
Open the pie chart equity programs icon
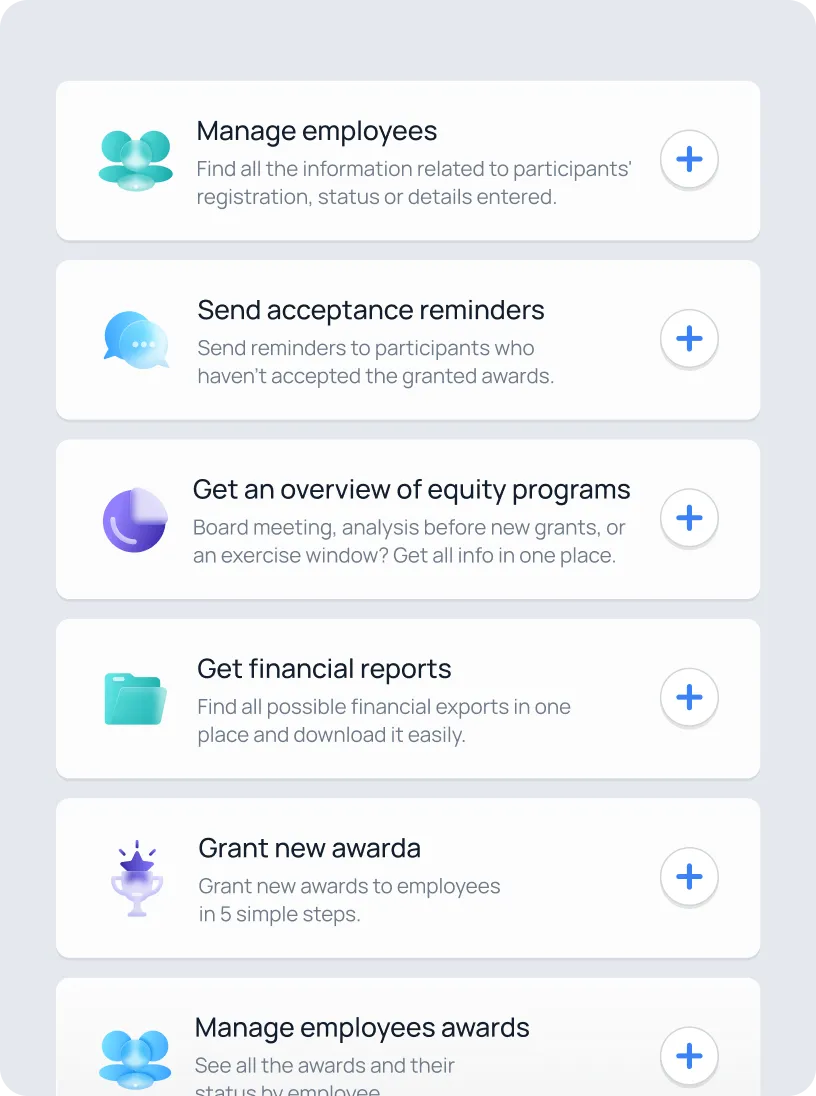click(135, 519)
